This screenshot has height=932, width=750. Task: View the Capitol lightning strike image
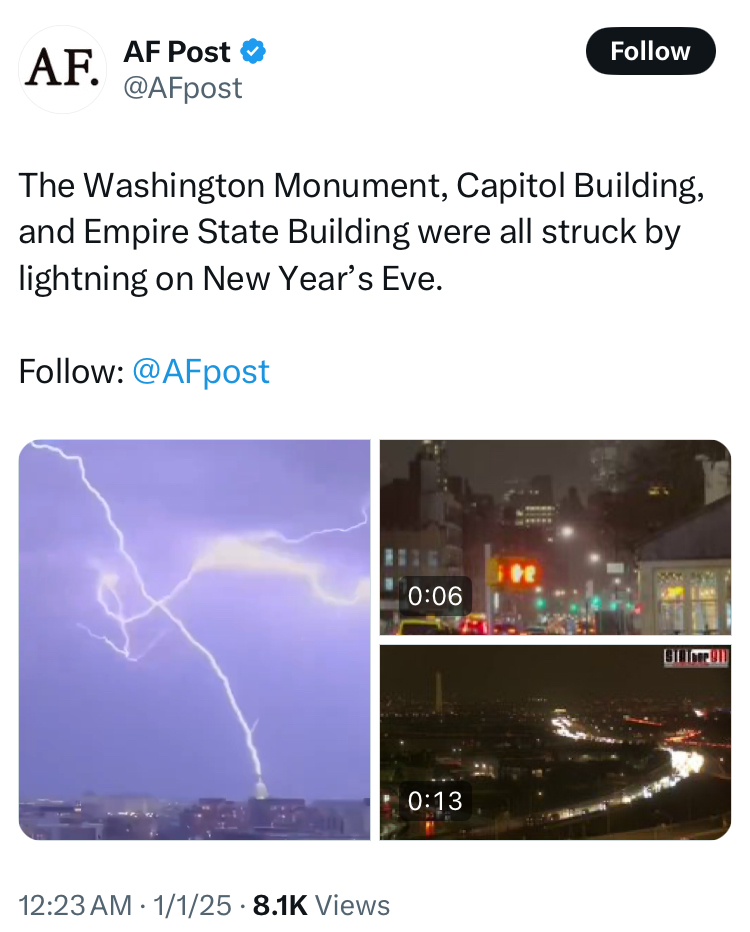point(194,639)
